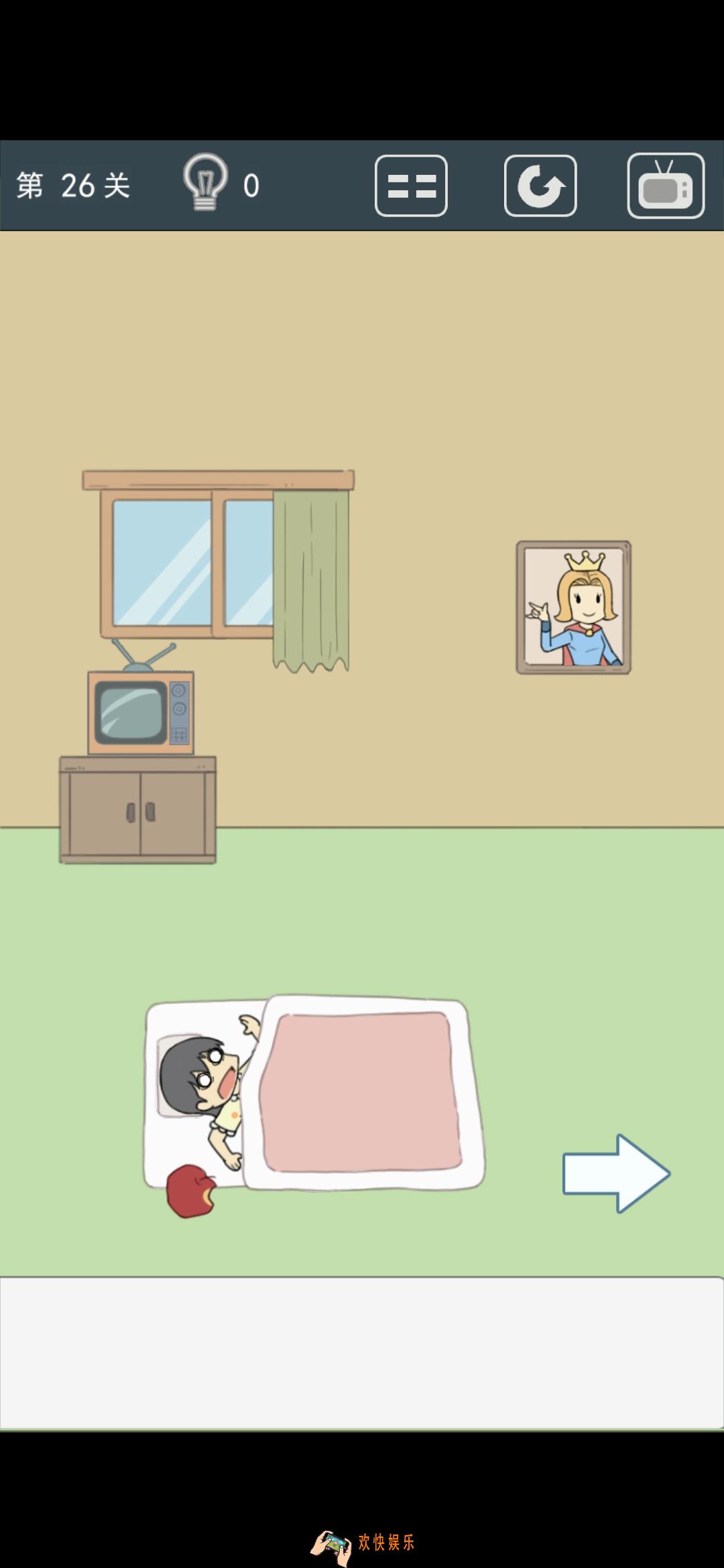Screen dimensions: 724x1568
Task: Tap the television on the cabinet
Action: click(141, 712)
